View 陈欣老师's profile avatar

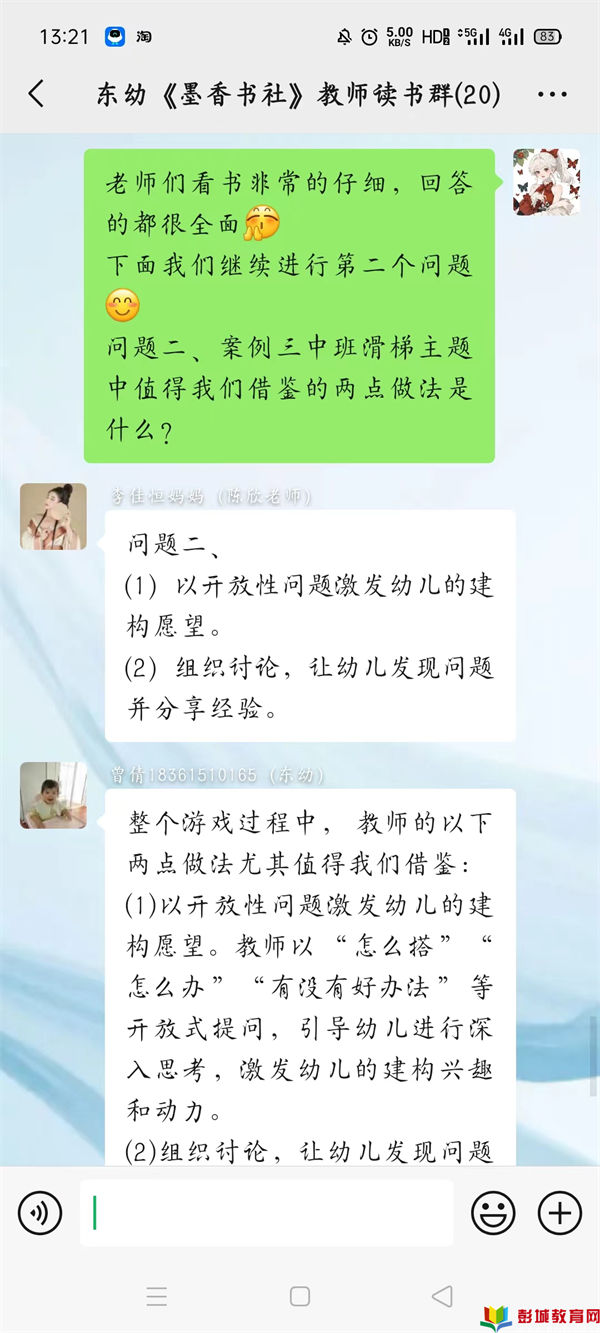[53, 516]
